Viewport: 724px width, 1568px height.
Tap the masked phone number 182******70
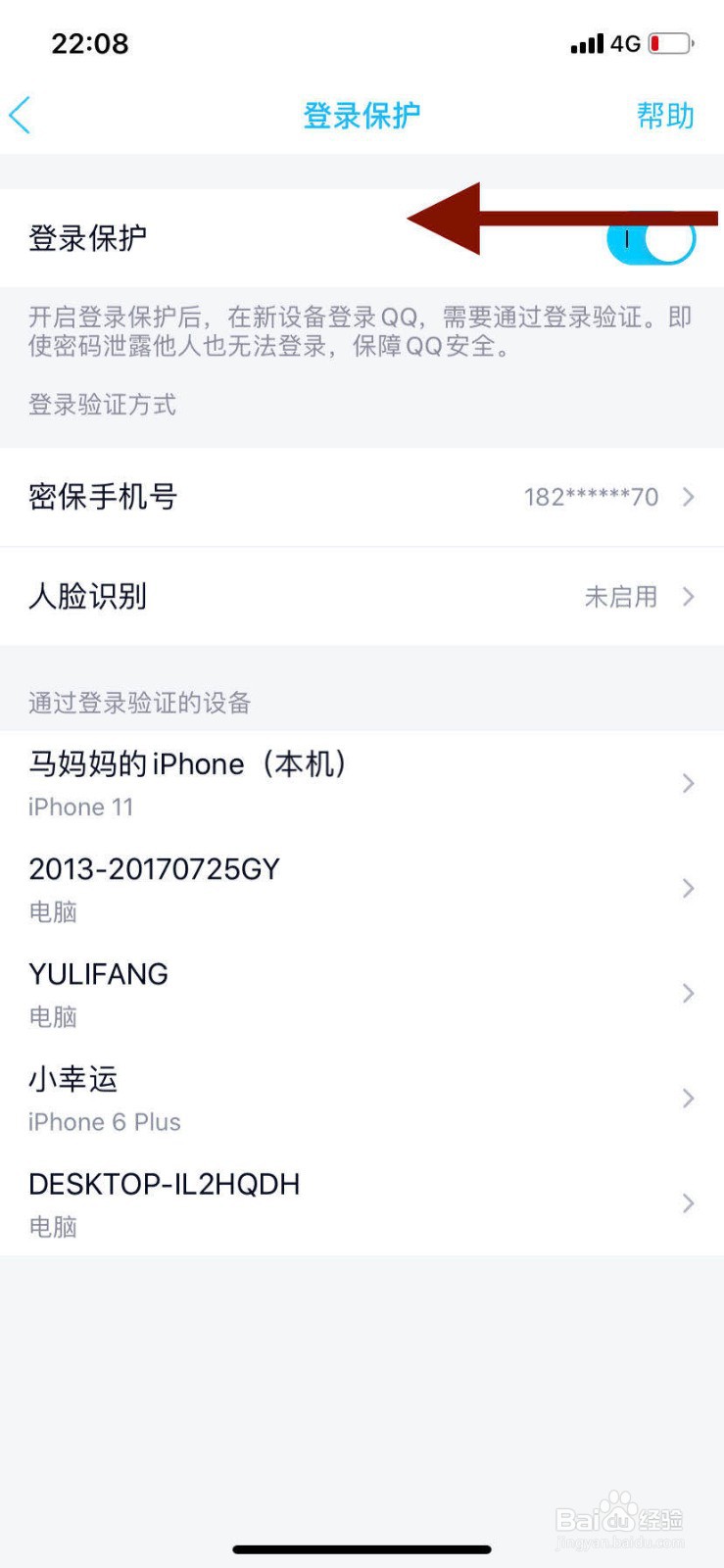coord(589,497)
